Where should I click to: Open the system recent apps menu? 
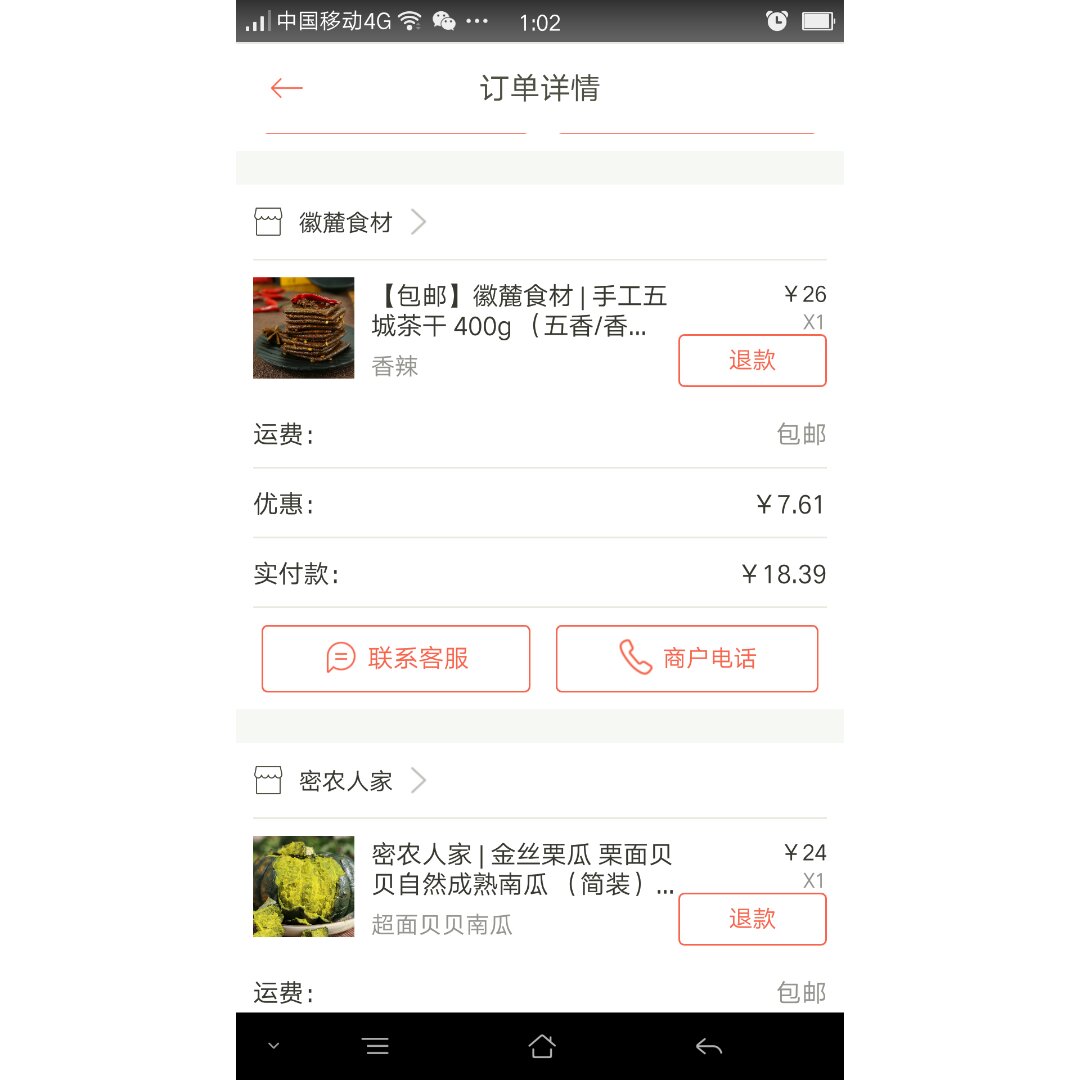(x=376, y=1046)
